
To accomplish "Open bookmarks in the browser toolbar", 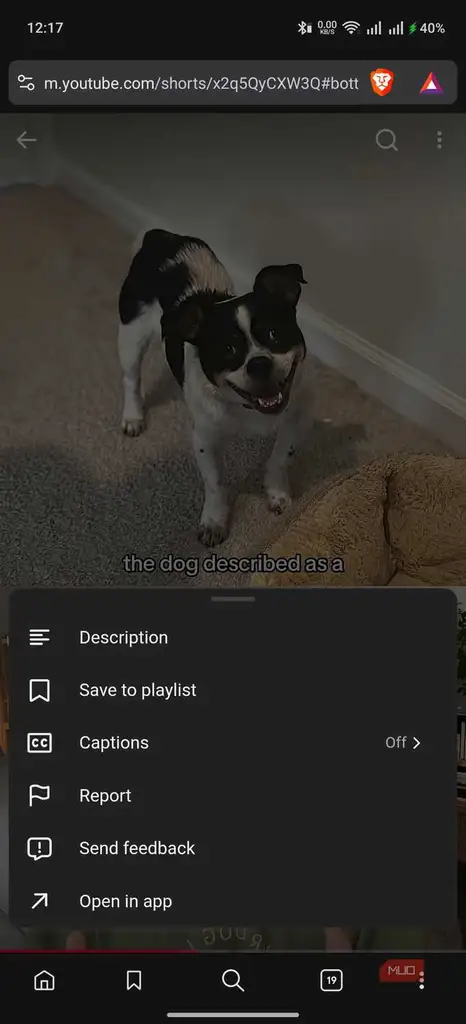I will [x=134, y=980].
